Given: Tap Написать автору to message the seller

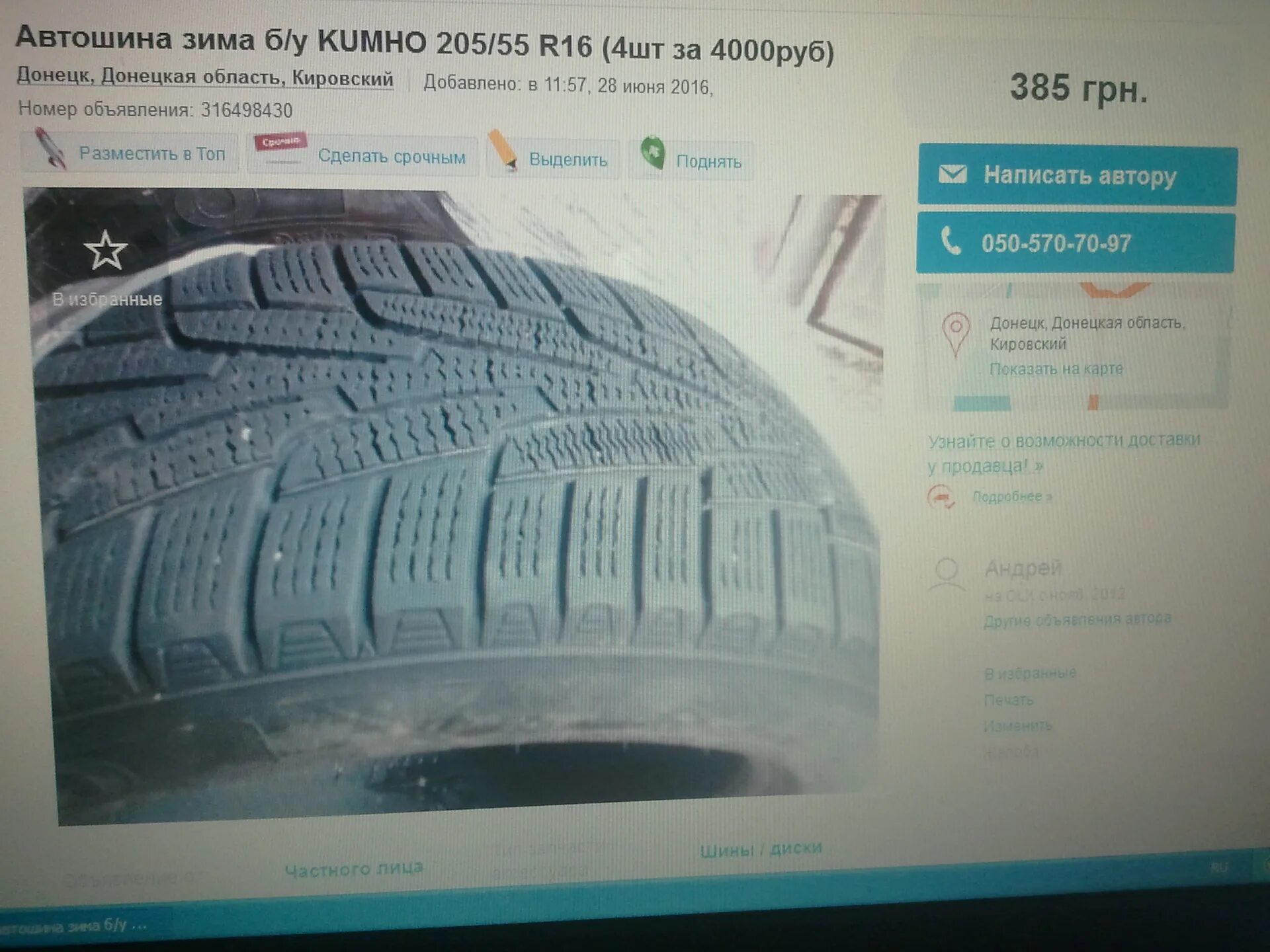Looking at the screenshot, I should point(1077,176).
